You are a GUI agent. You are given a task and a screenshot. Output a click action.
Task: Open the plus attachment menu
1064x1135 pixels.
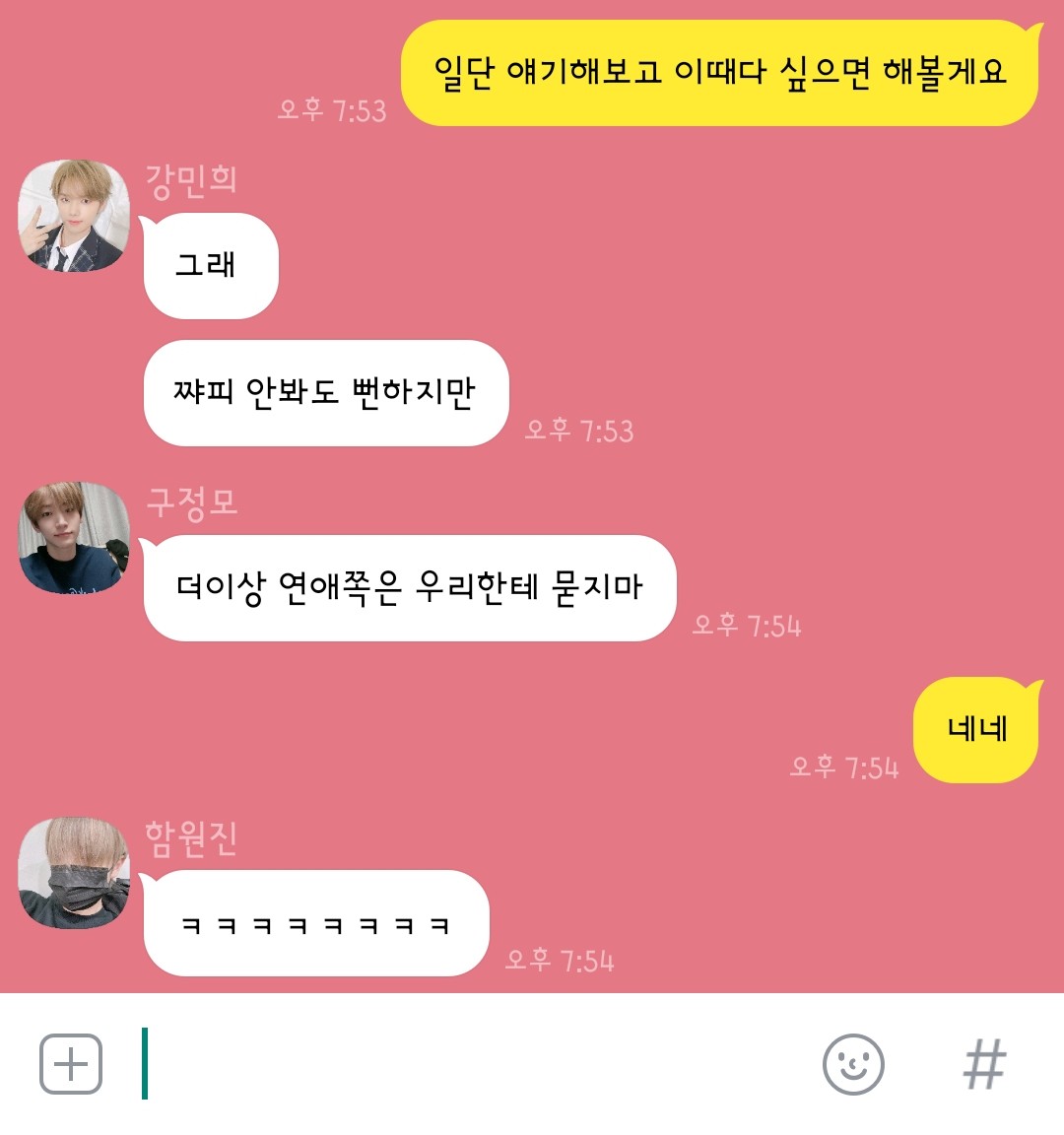pyautogui.click(x=71, y=1064)
